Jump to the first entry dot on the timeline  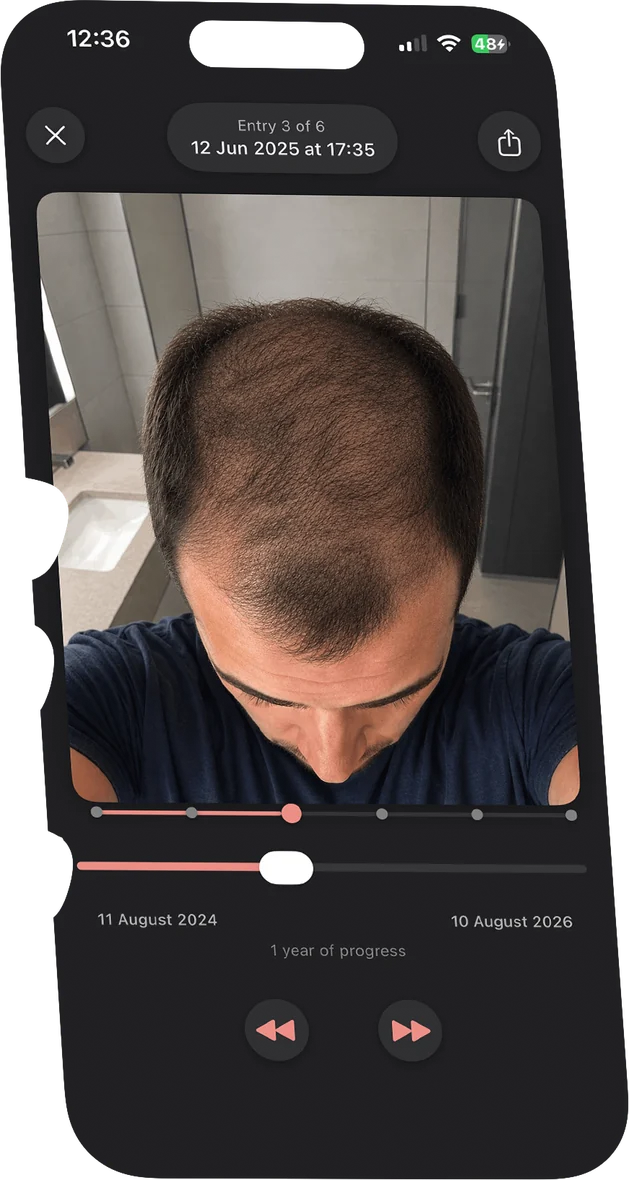96,812
